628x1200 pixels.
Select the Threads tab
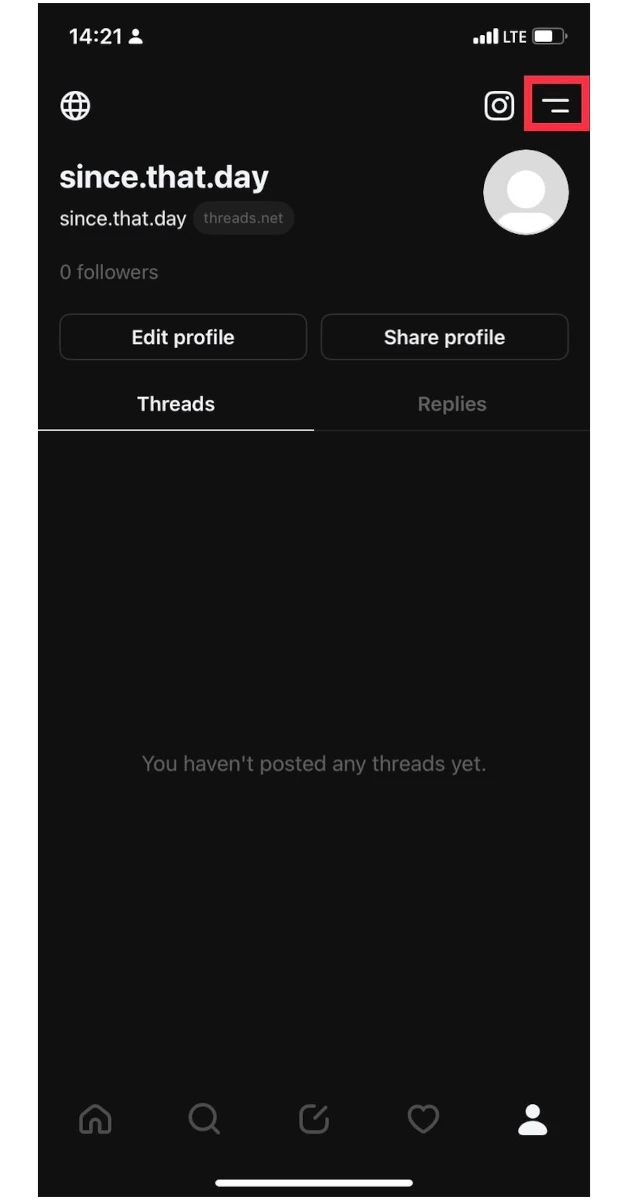pos(176,404)
